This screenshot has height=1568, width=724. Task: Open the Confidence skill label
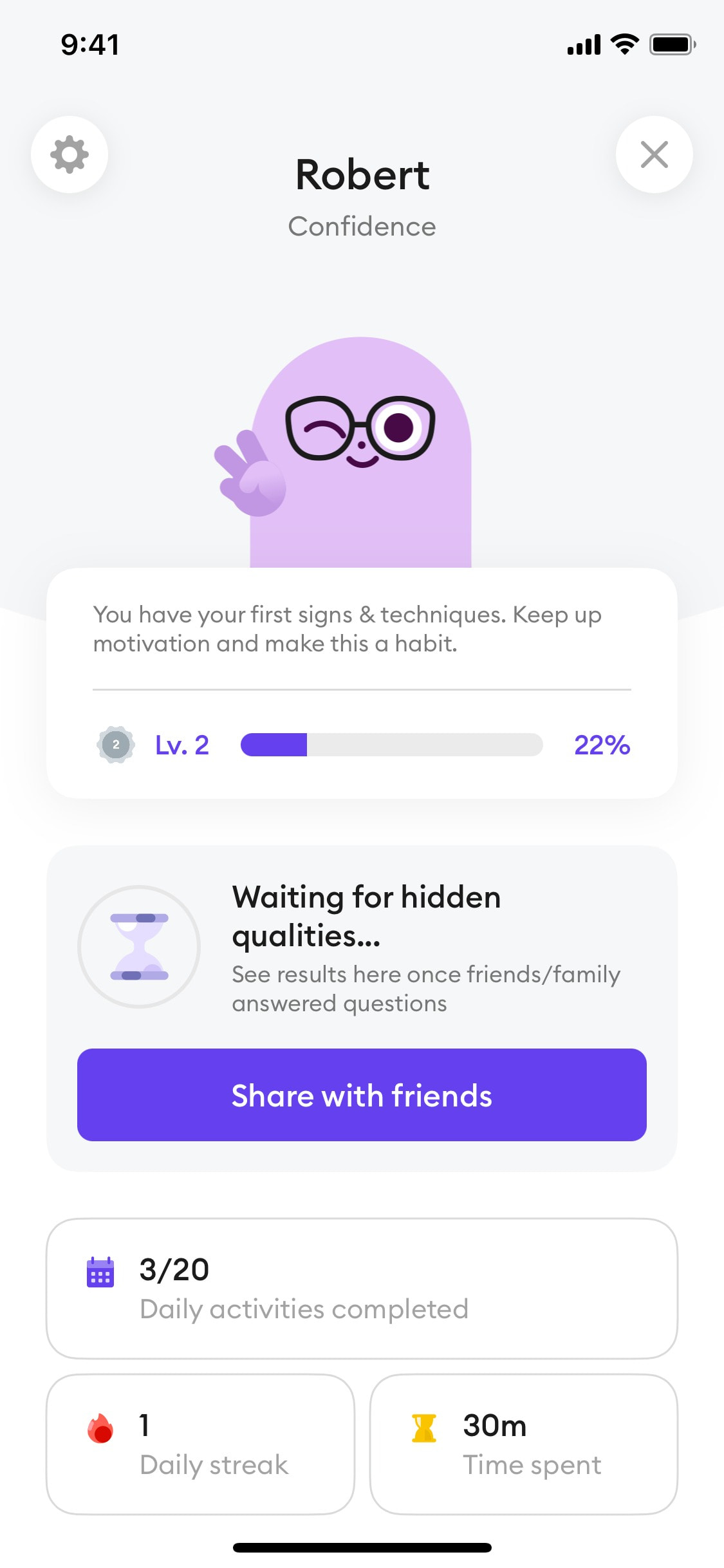pyautogui.click(x=362, y=226)
